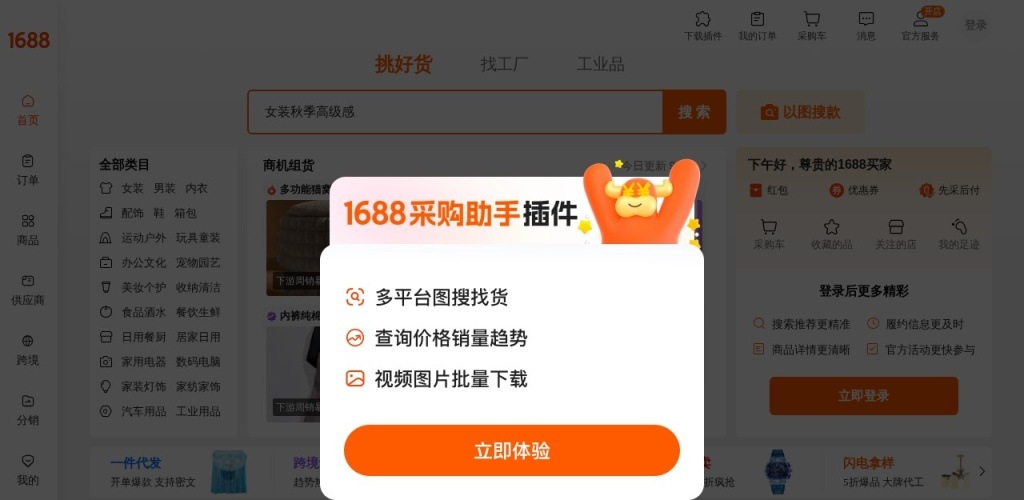Open 我的订单 in the top bar
Image resolution: width=1024 pixels, height=500 pixels.
pyautogui.click(x=757, y=25)
